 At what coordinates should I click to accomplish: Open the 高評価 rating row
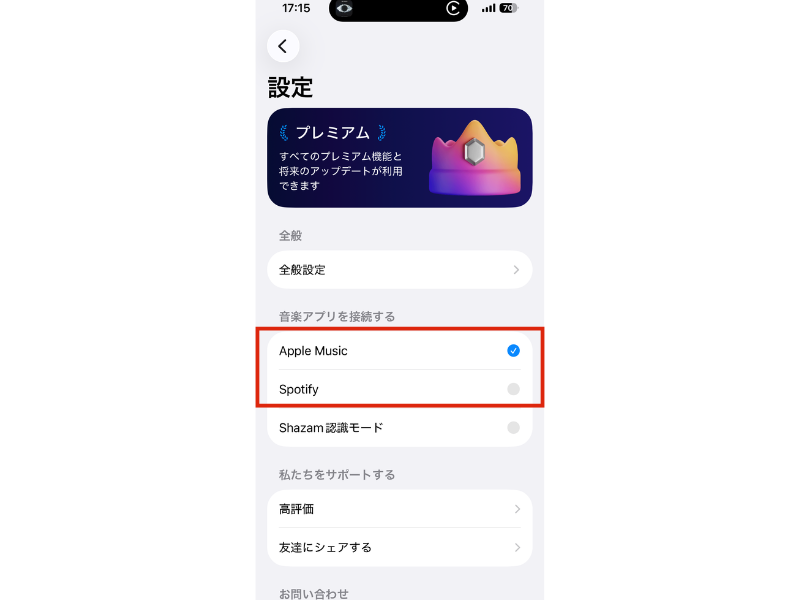(x=399, y=509)
